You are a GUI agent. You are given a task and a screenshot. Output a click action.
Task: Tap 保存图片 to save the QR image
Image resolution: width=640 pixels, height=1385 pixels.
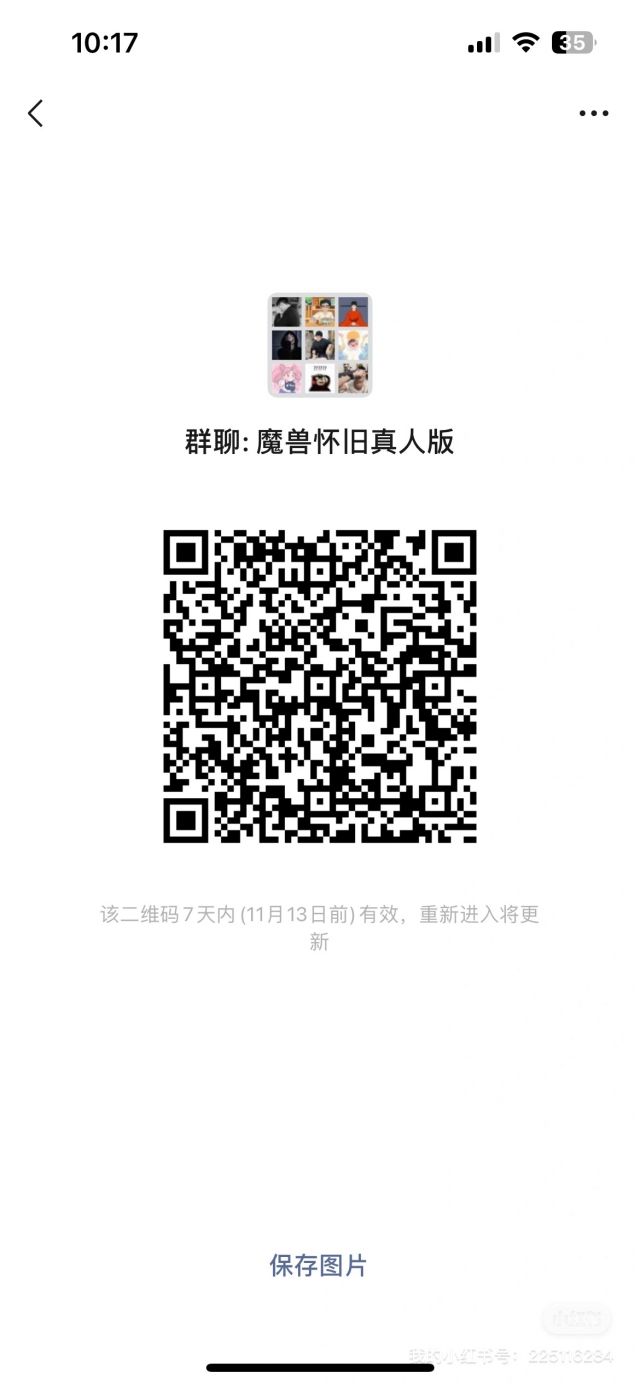318,1265
